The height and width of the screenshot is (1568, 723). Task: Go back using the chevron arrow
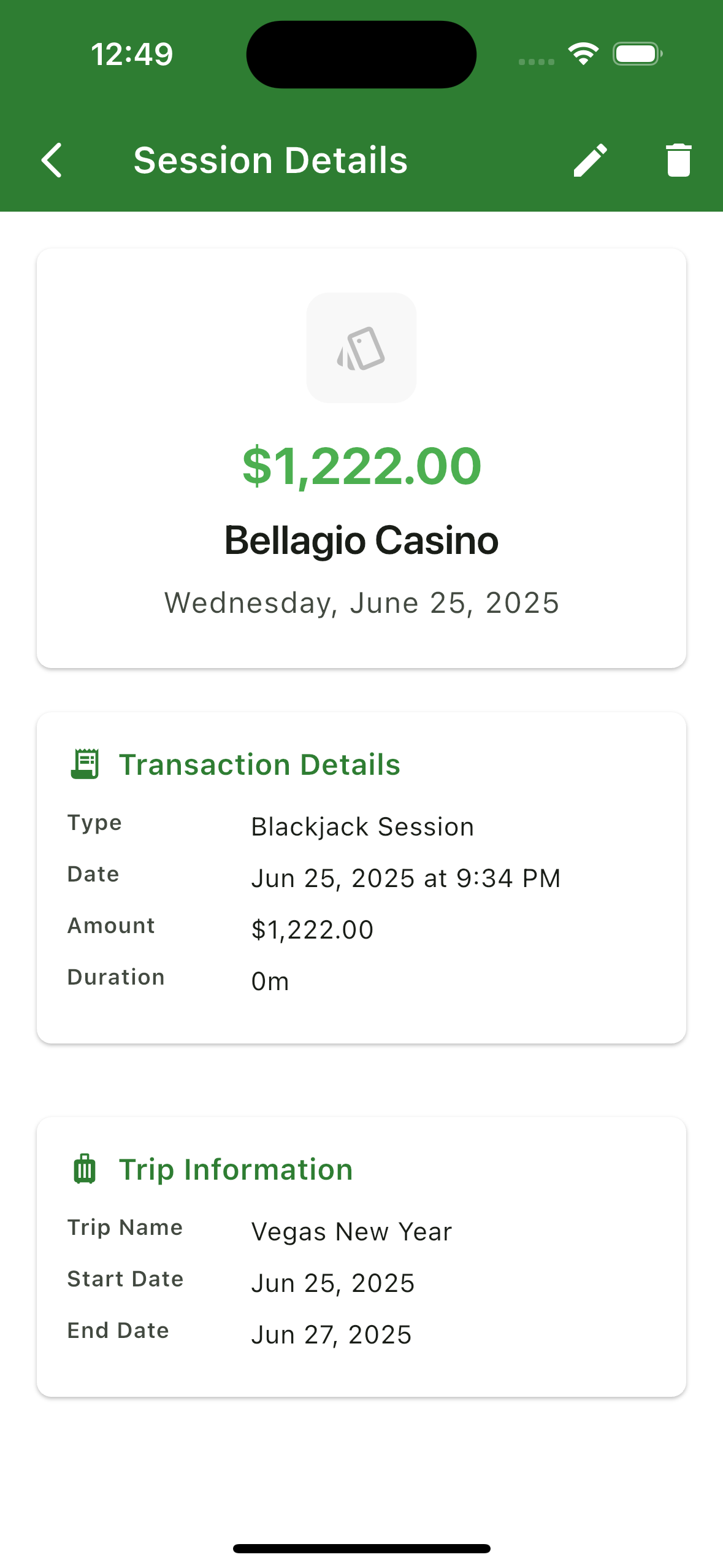coord(52,160)
